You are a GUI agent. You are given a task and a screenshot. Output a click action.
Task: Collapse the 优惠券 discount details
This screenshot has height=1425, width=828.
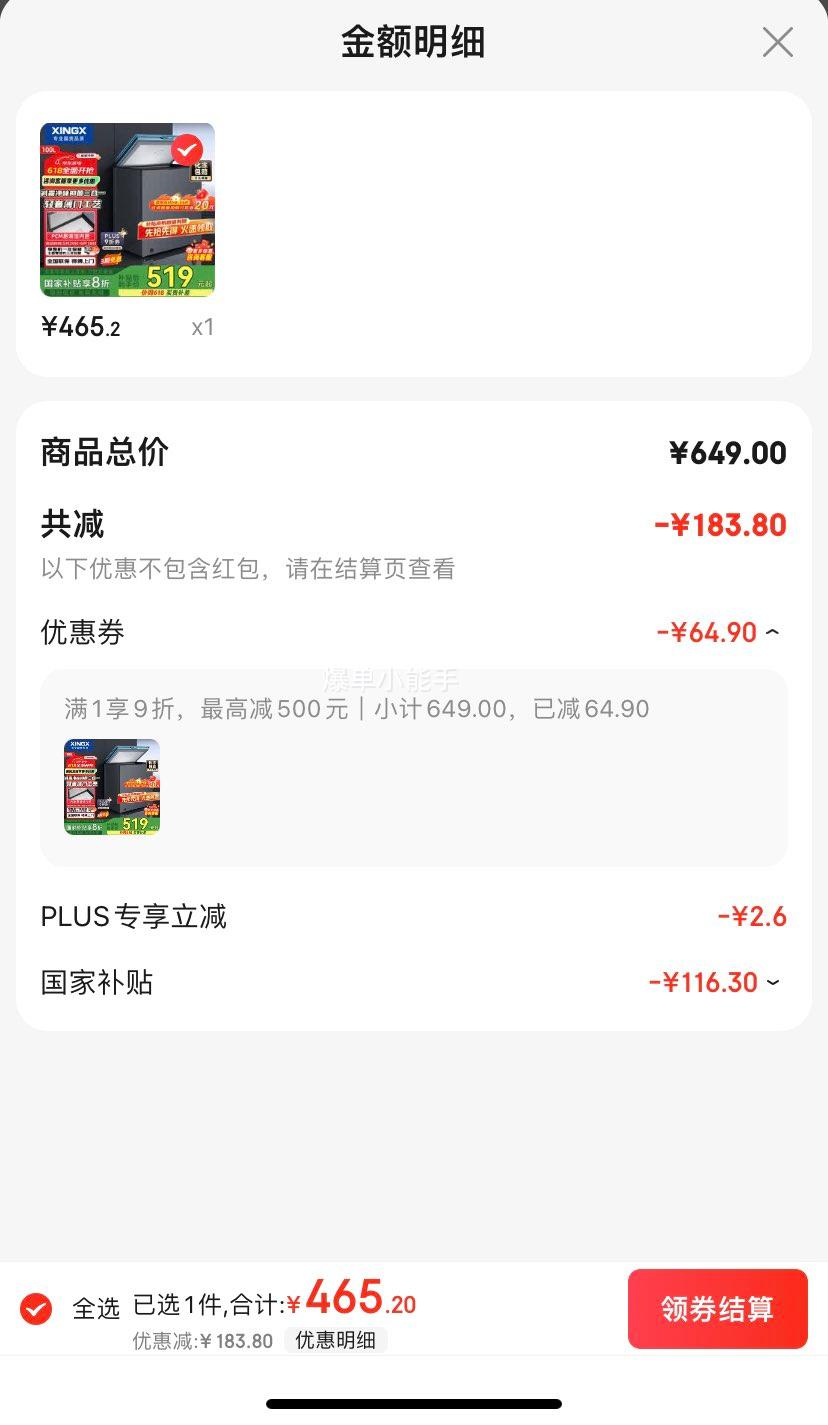coord(772,632)
